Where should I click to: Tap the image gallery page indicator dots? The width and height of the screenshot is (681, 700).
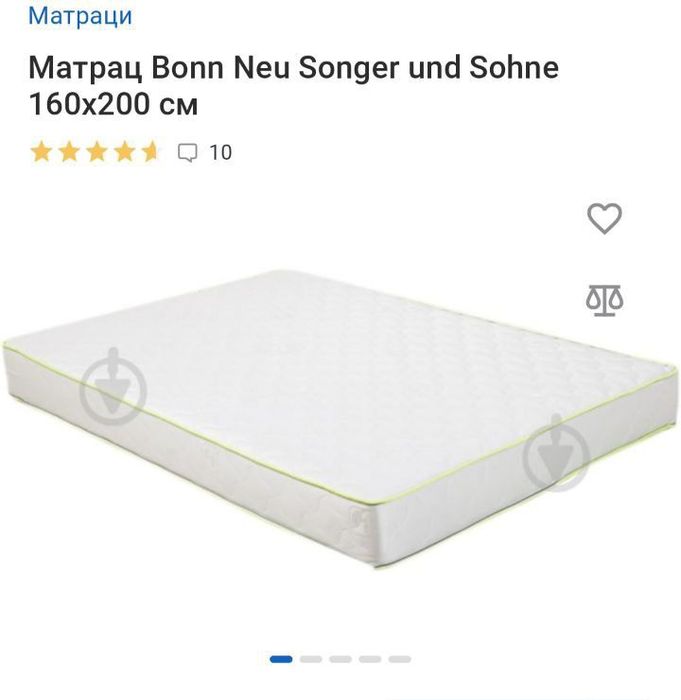click(x=340, y=659)
